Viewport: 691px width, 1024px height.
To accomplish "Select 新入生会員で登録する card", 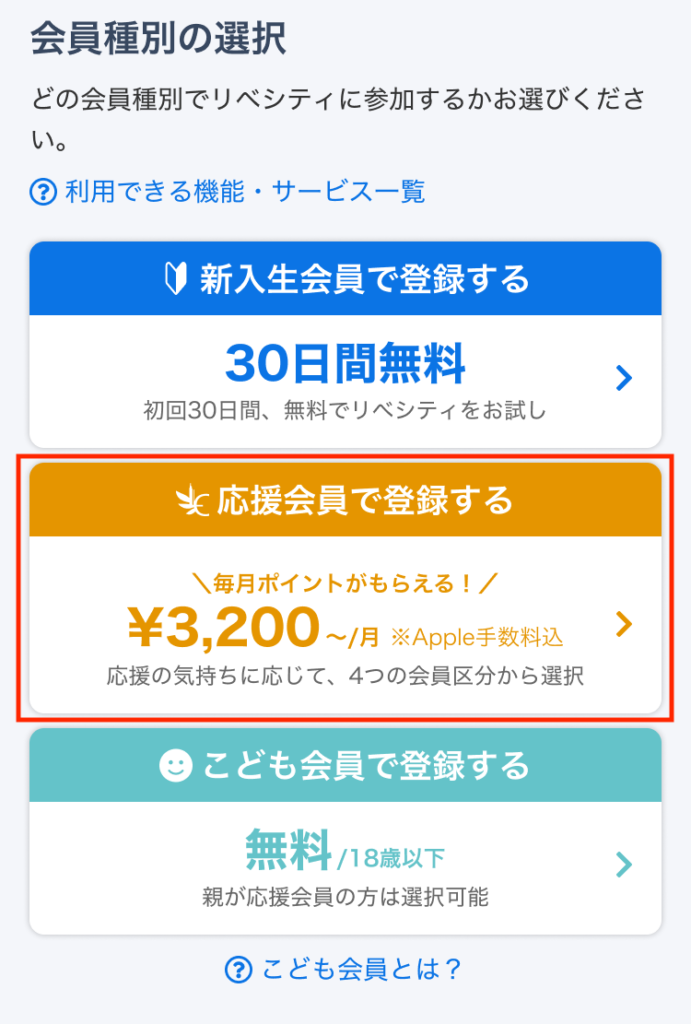I will coord(345,345).
